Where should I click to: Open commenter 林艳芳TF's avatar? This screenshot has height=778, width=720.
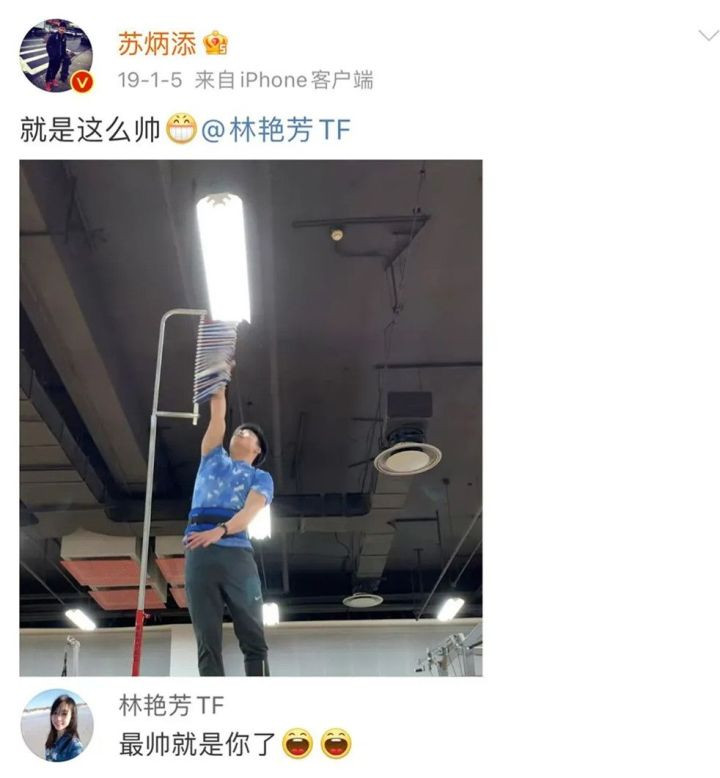(56, 725)
